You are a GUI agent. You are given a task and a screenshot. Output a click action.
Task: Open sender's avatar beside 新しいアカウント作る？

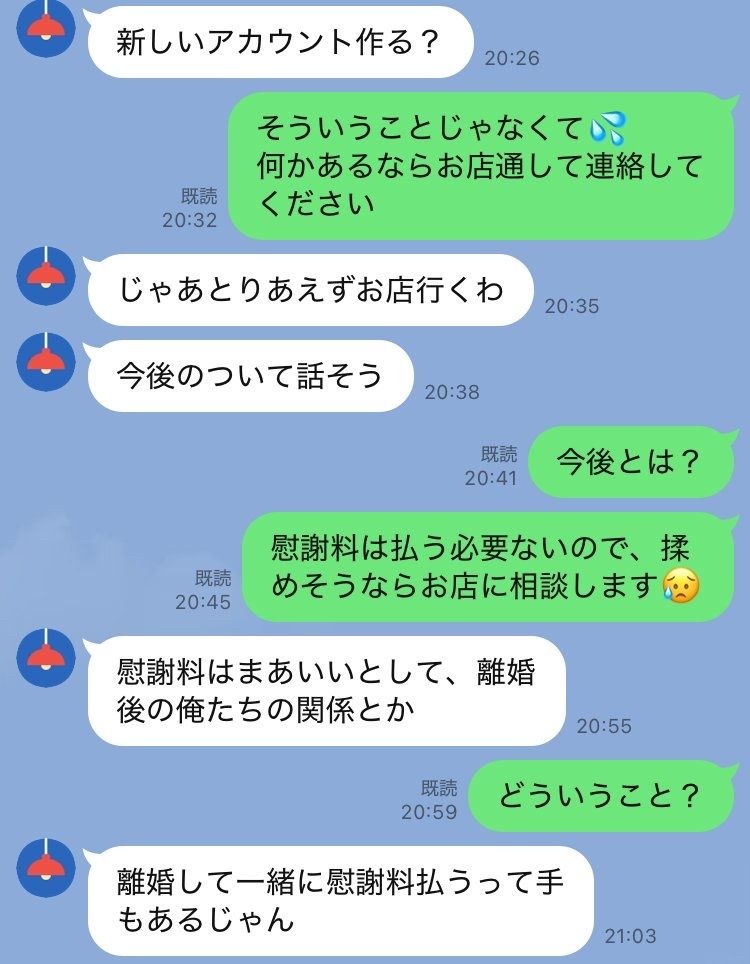pyautogui.click(x=47, y=27)
